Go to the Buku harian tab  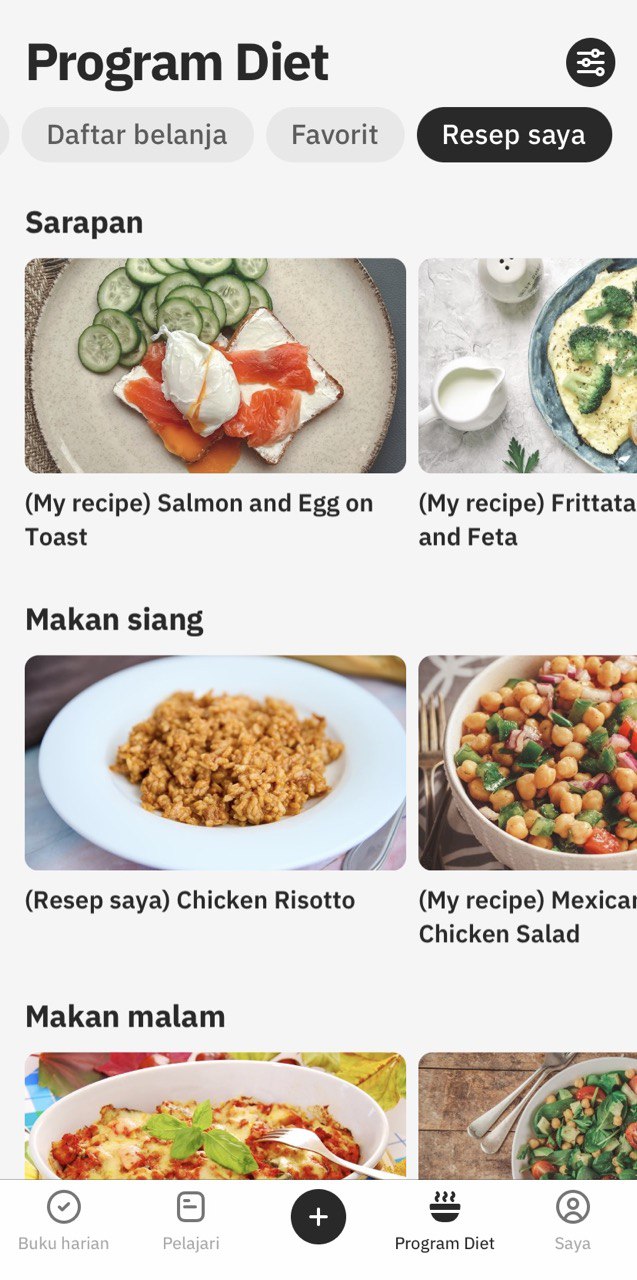point(64,1221)
